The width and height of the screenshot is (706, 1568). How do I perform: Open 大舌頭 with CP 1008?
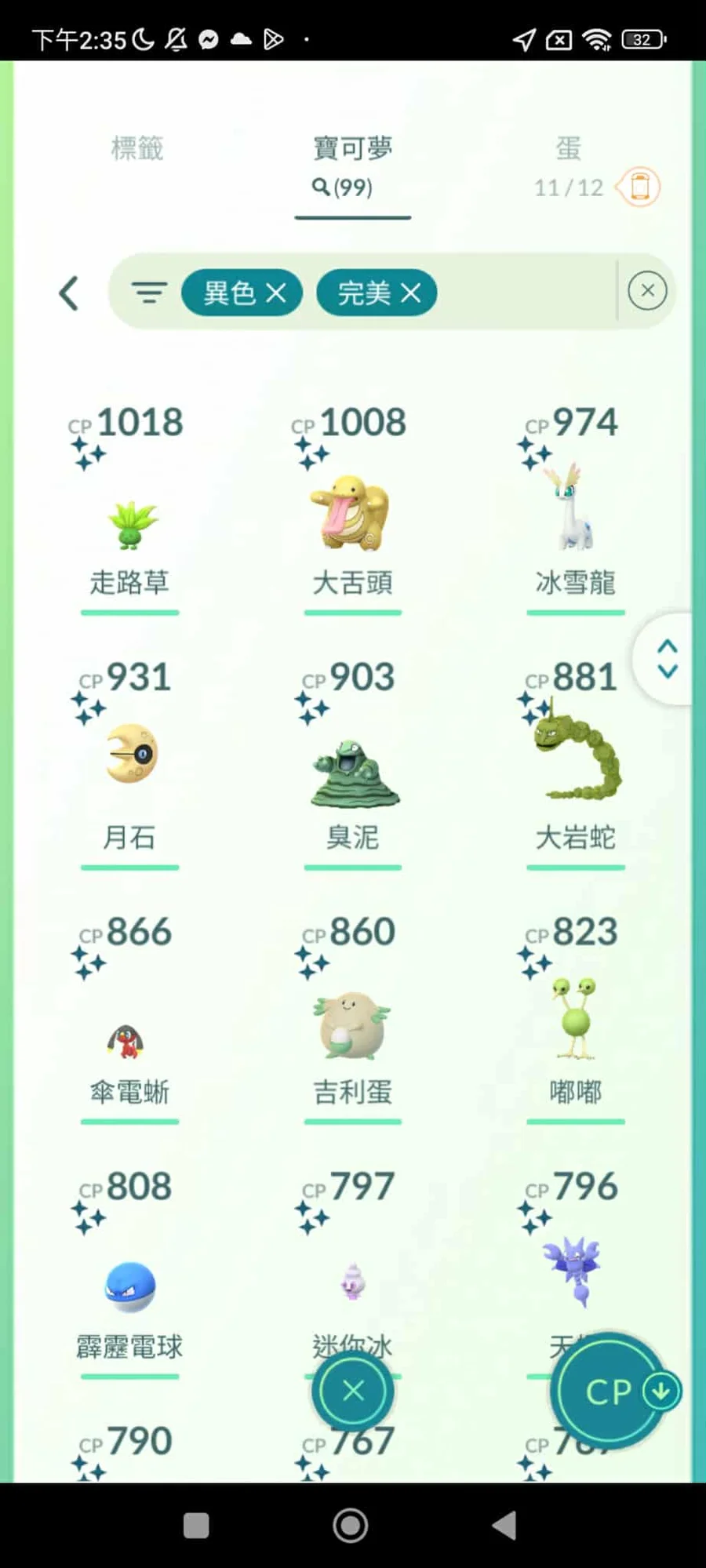coord(352,514)
